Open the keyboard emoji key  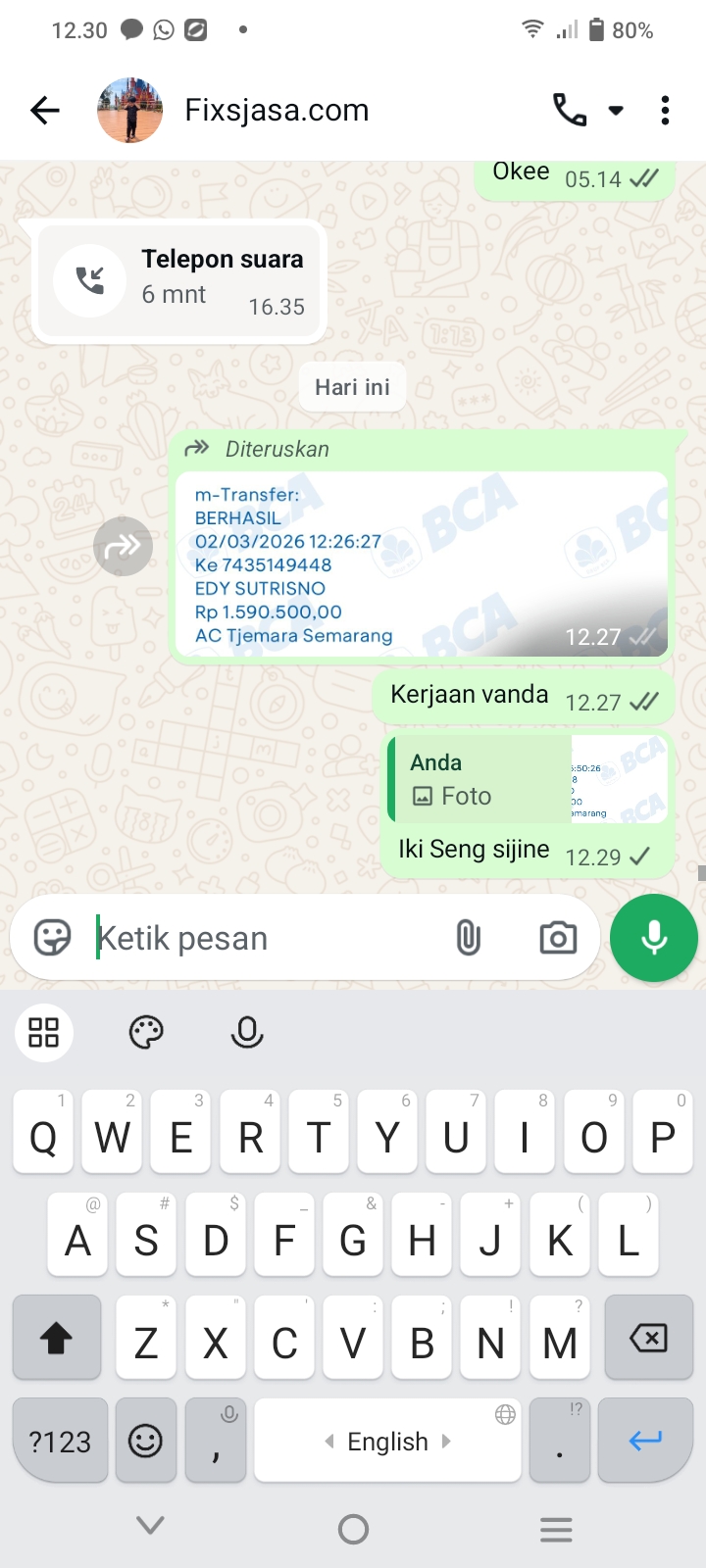click(145, 1442)
